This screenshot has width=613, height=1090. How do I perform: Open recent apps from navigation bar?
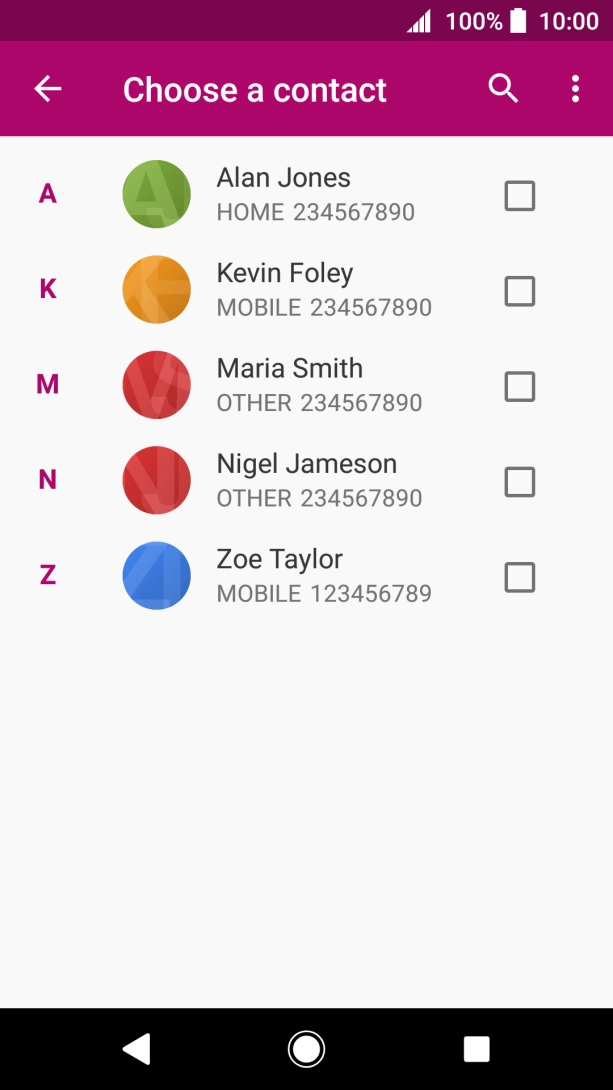(477, 1049)
